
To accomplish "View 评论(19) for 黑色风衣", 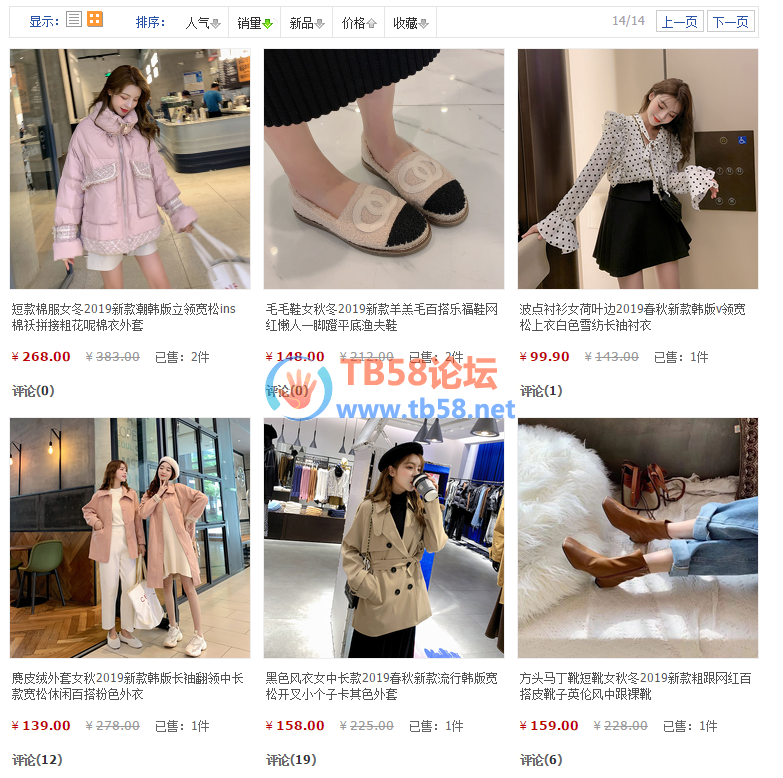I will click(x=291, y=760).
